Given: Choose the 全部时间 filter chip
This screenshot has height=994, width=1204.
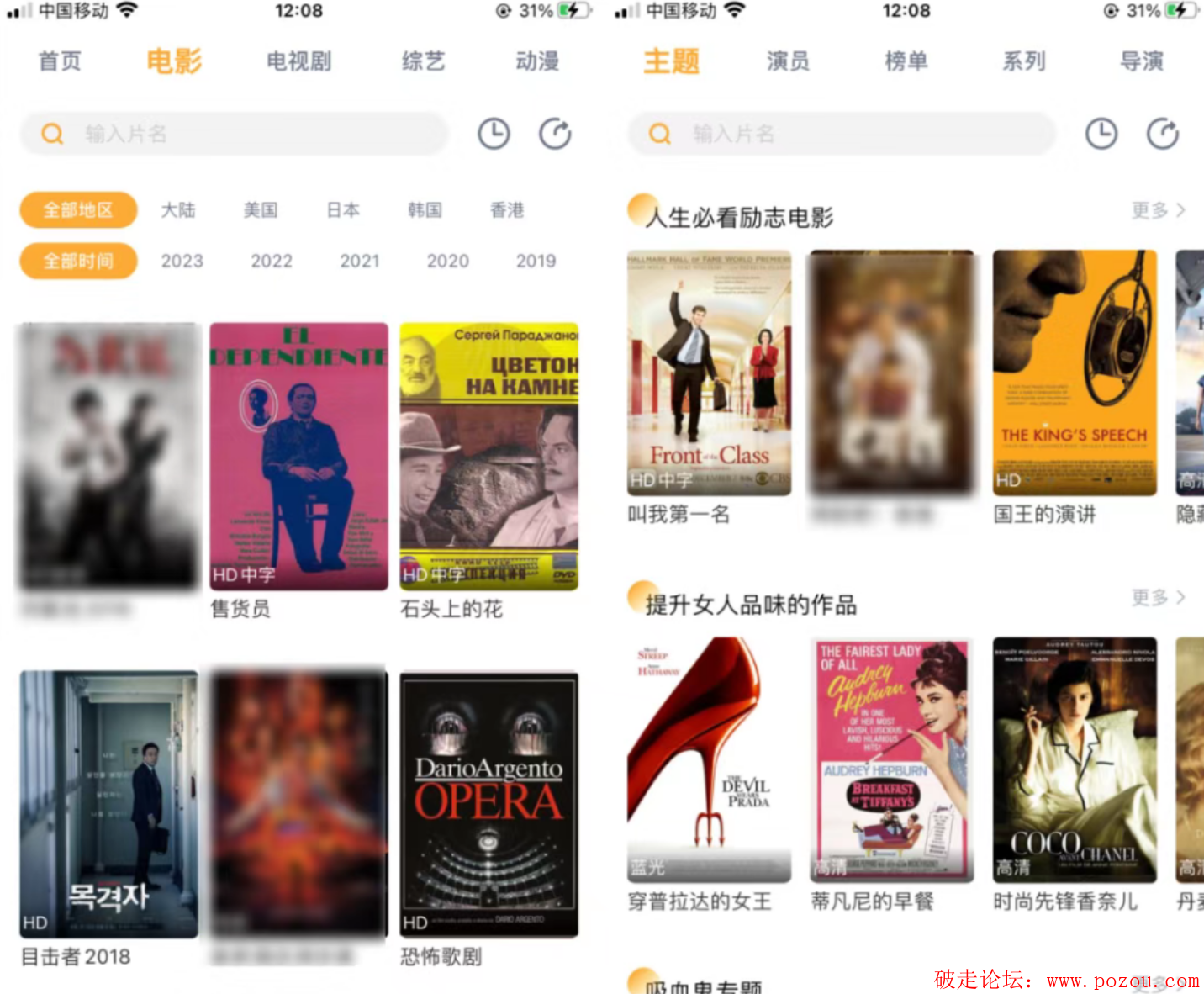Looking at the screenshot, I should pos(78,262).
